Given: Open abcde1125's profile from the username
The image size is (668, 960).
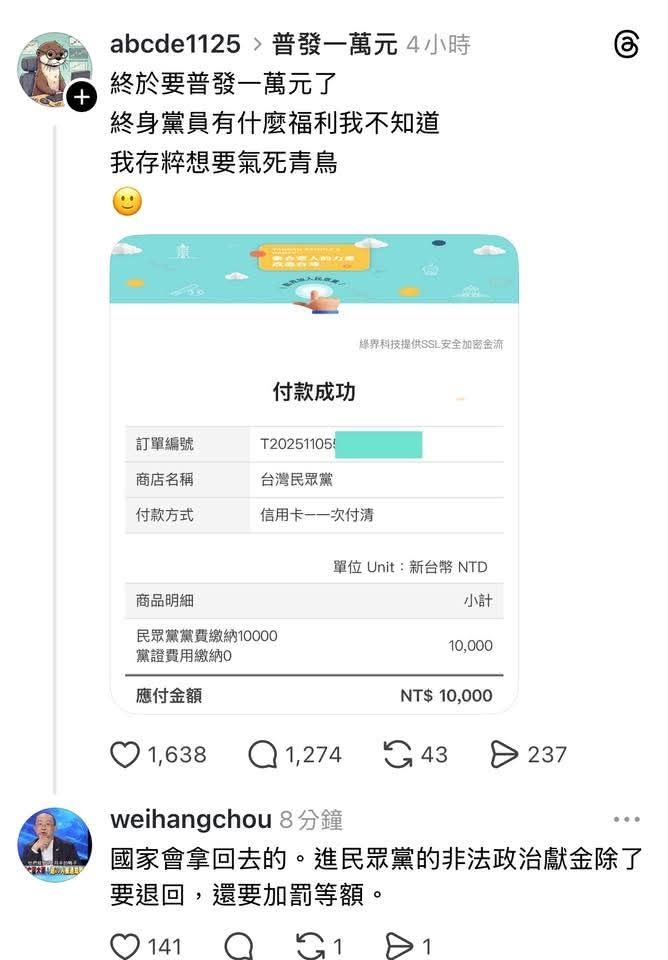Looking at the screenshot, I should coord(175,44).
